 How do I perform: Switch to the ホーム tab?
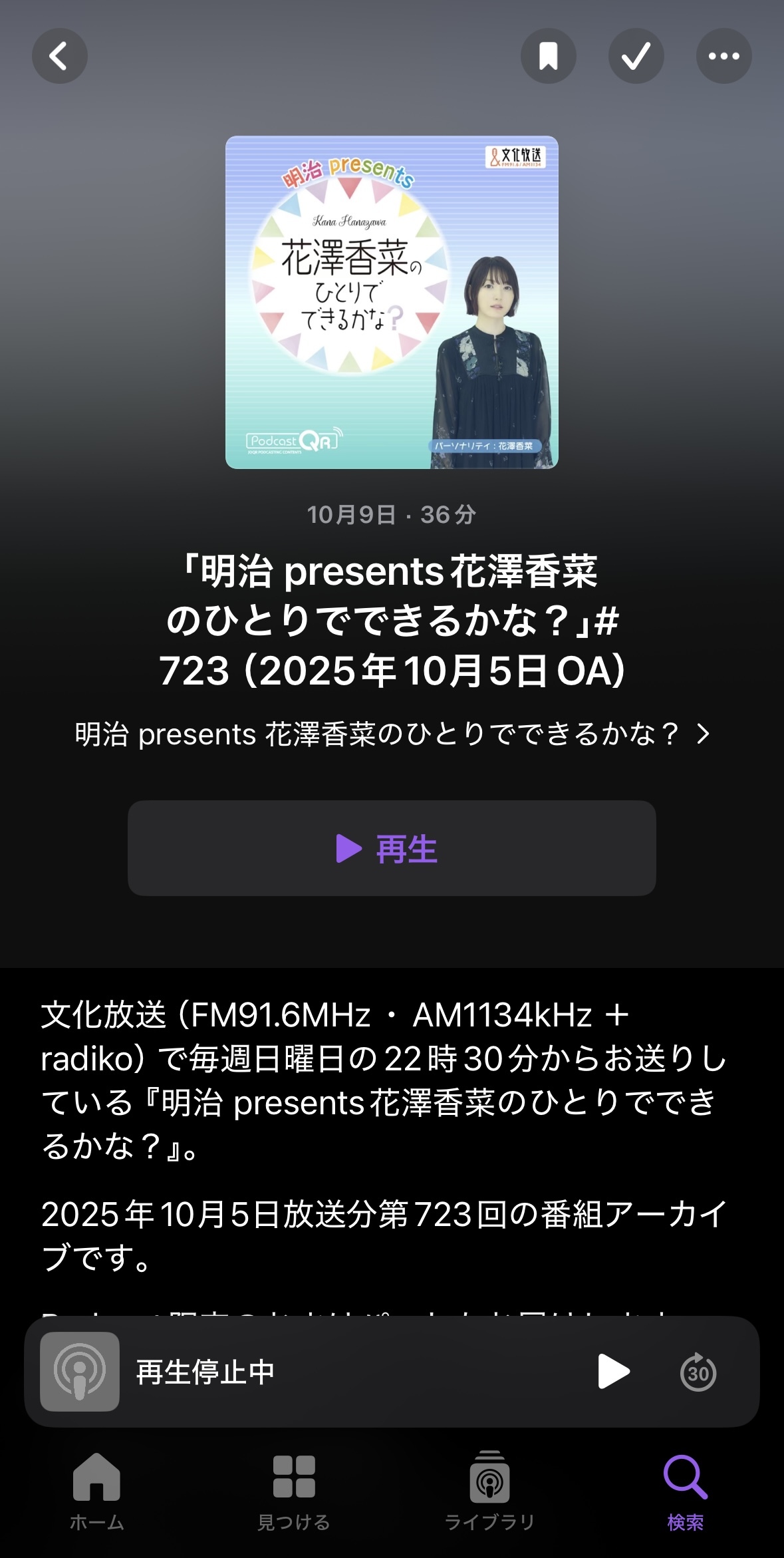(97, 1491)
